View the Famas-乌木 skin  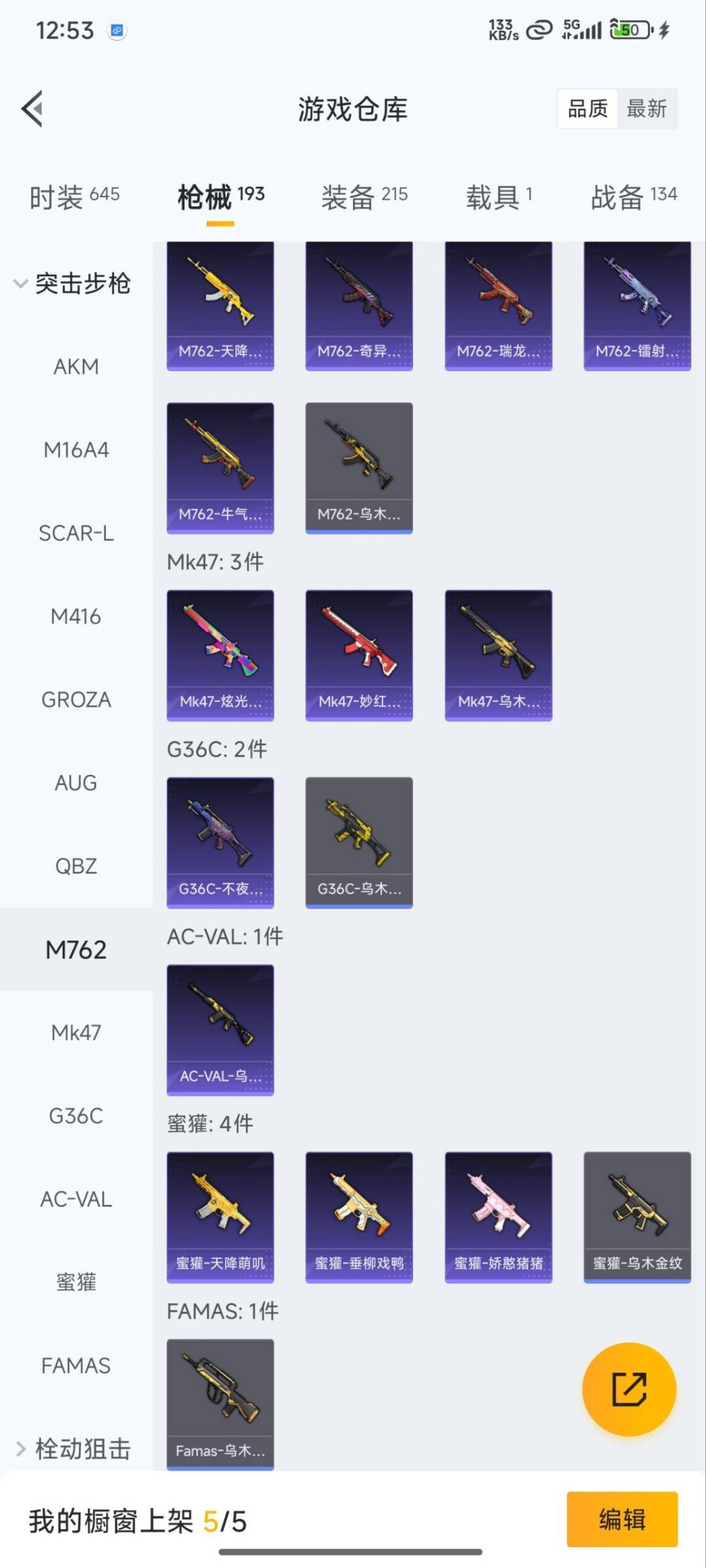220,1403
